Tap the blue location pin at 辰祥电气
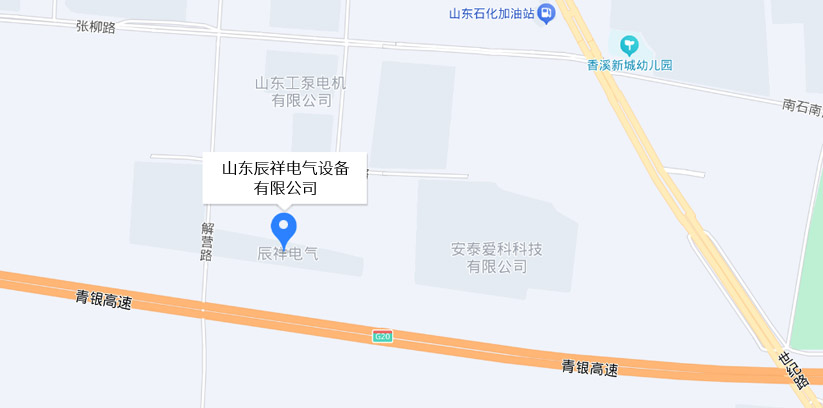 click(284, 227)
